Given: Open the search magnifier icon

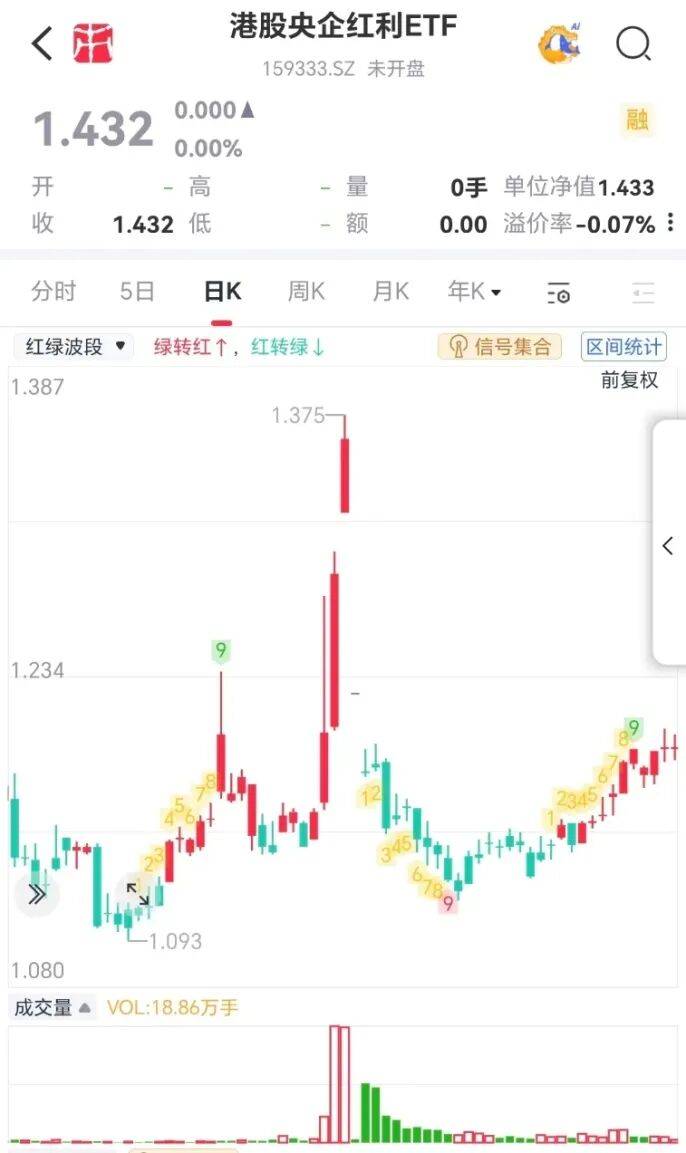Looking at the screenshot, I should pos(633,44).
